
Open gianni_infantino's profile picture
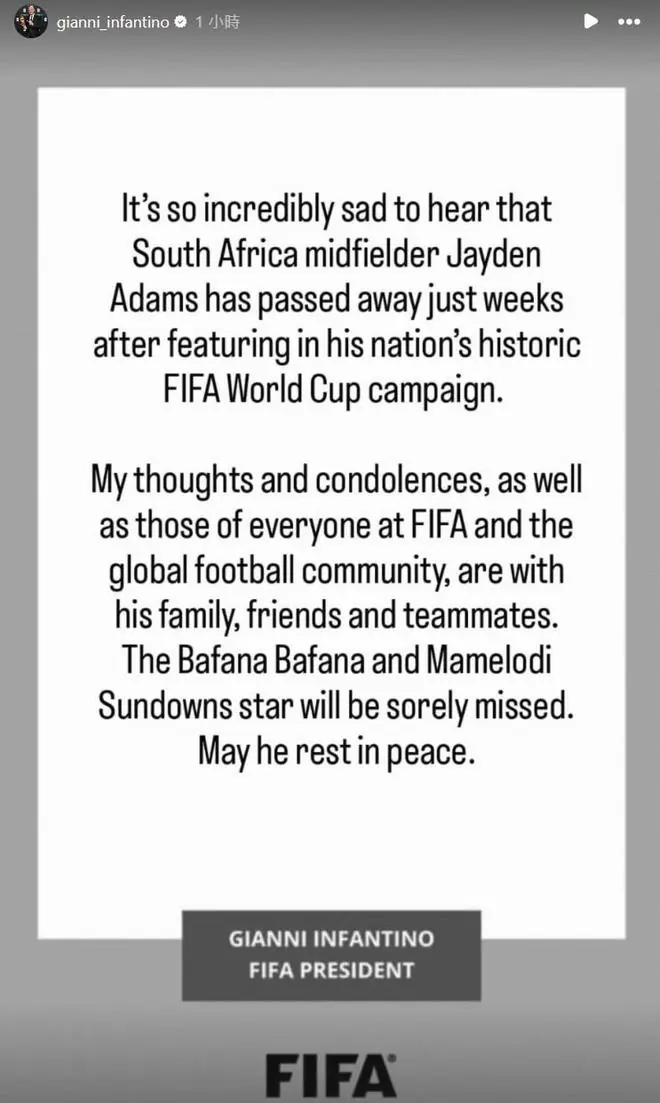click(x=30, y=21)
